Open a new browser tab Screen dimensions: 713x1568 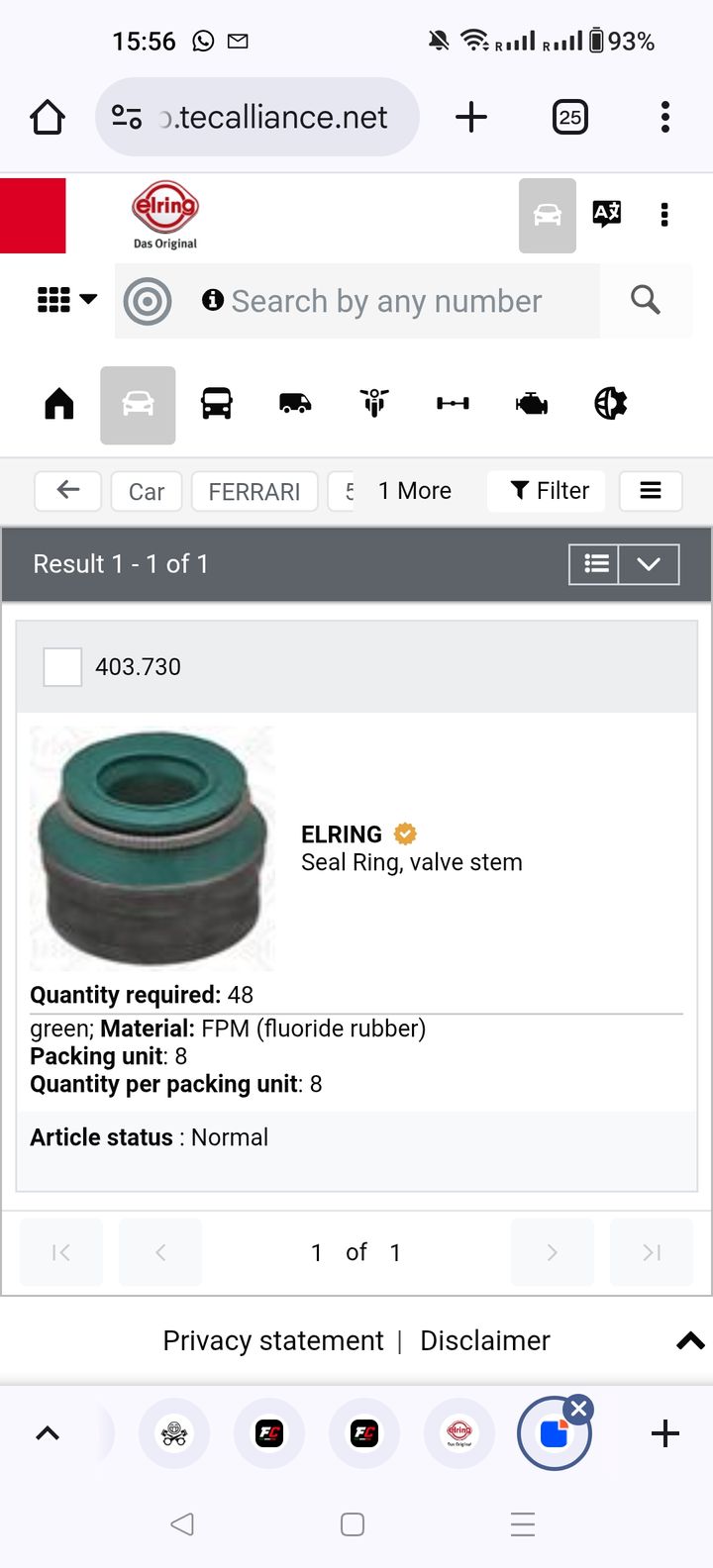(x=471, y=118)
